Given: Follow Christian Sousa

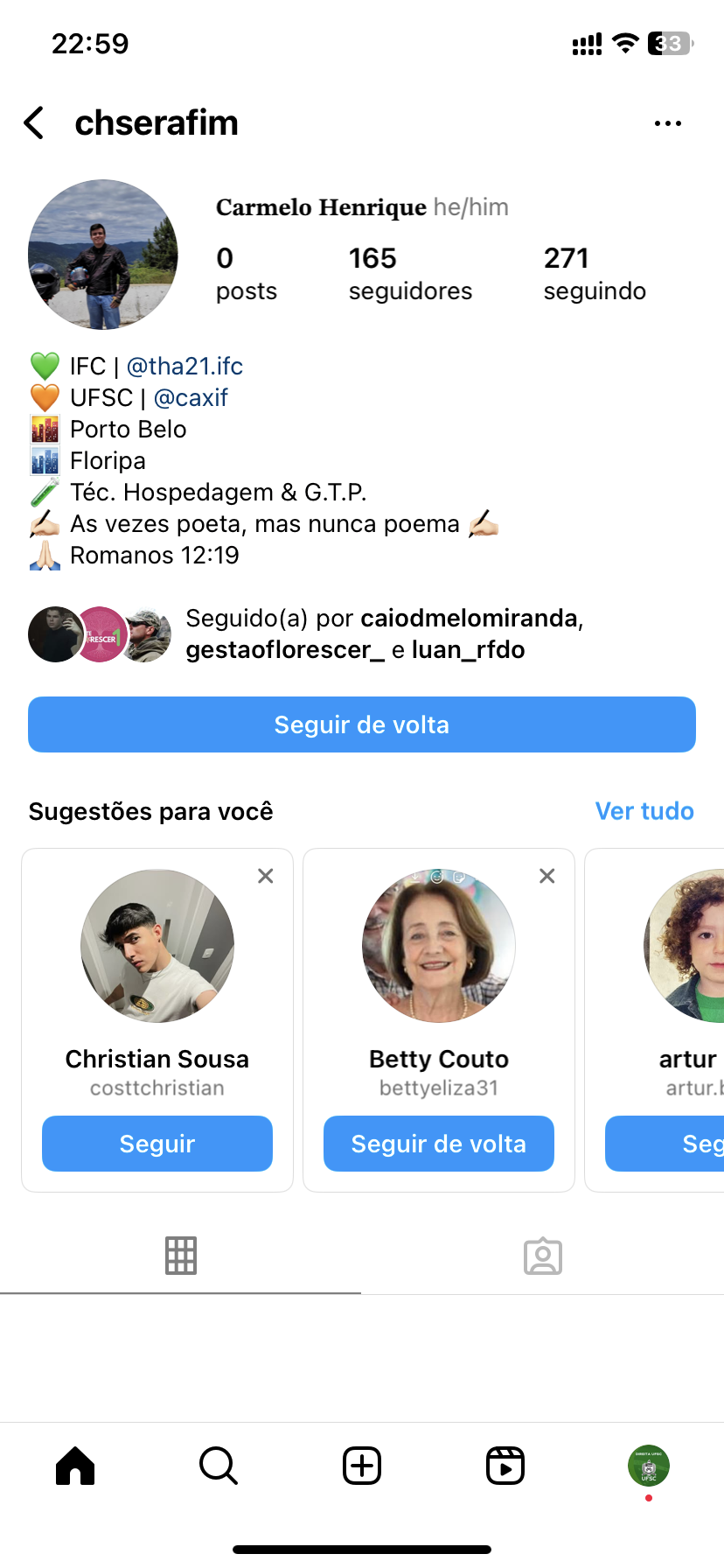Looking at the screenshot, I should click(x=157, y=1144).
